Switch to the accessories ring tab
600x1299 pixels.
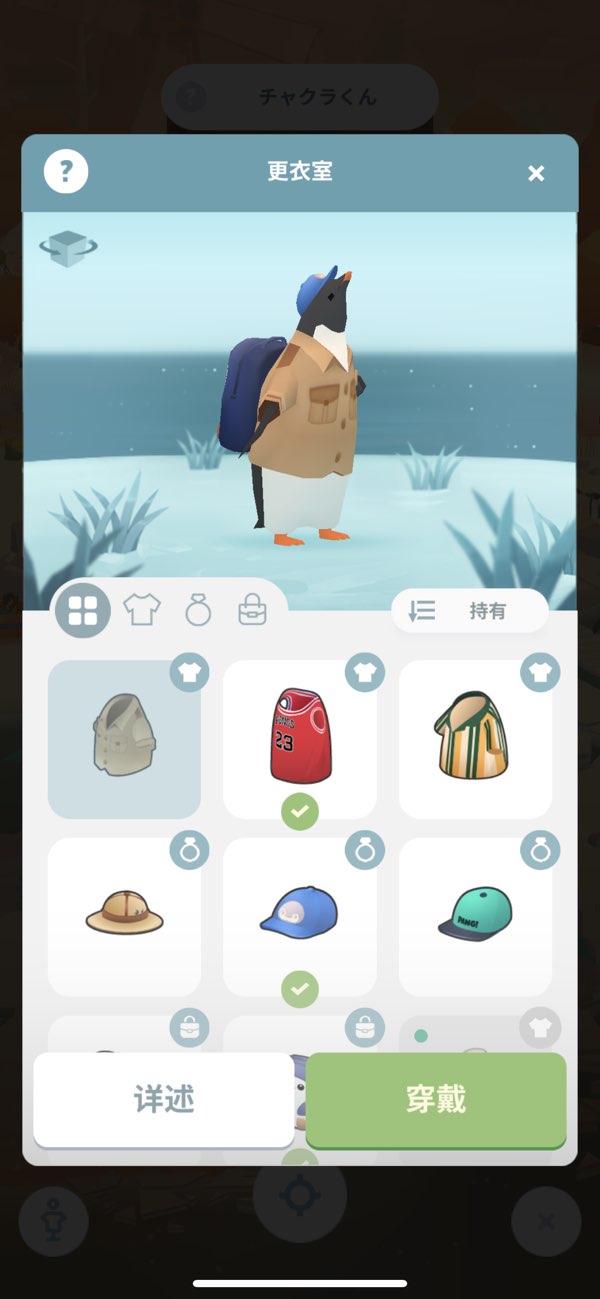tap(198, 609)
